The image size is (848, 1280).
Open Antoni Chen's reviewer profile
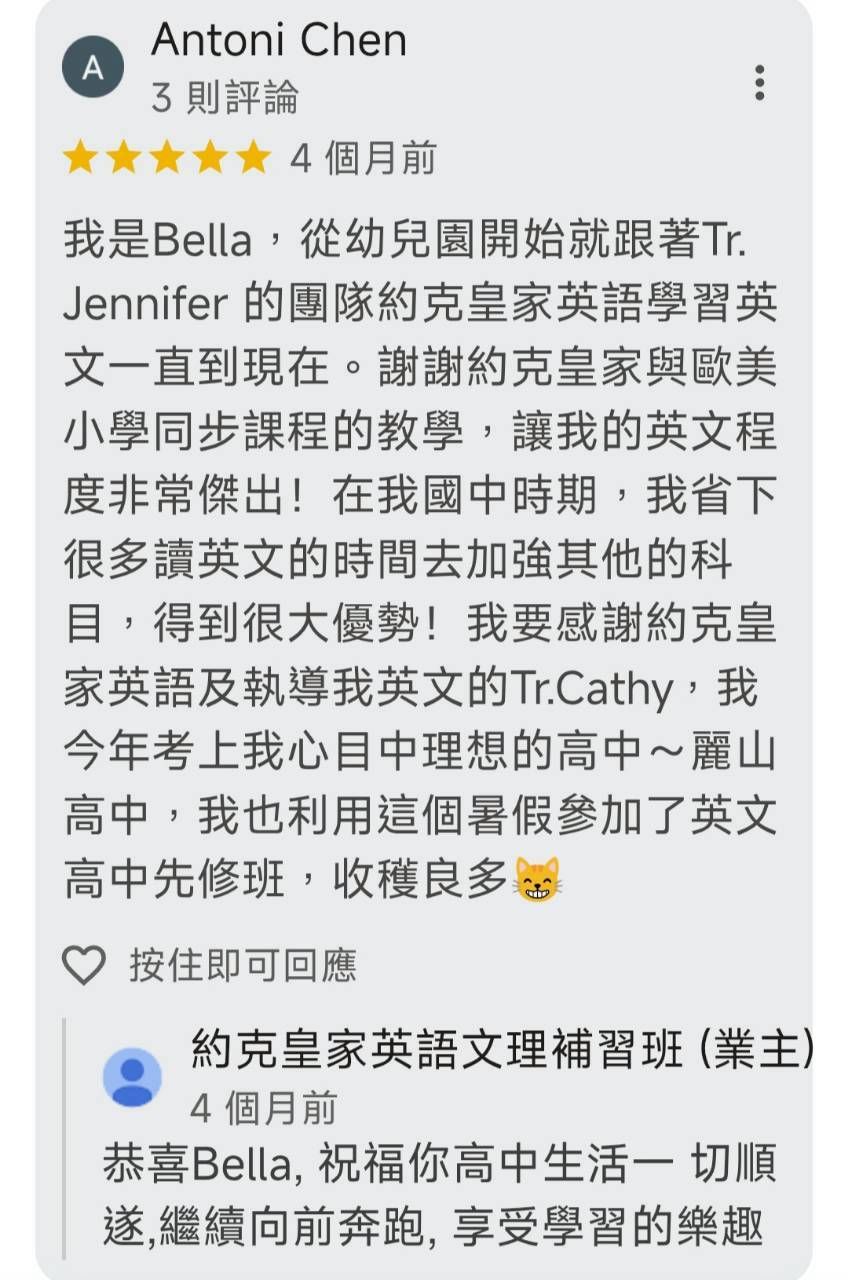(279, 41)
